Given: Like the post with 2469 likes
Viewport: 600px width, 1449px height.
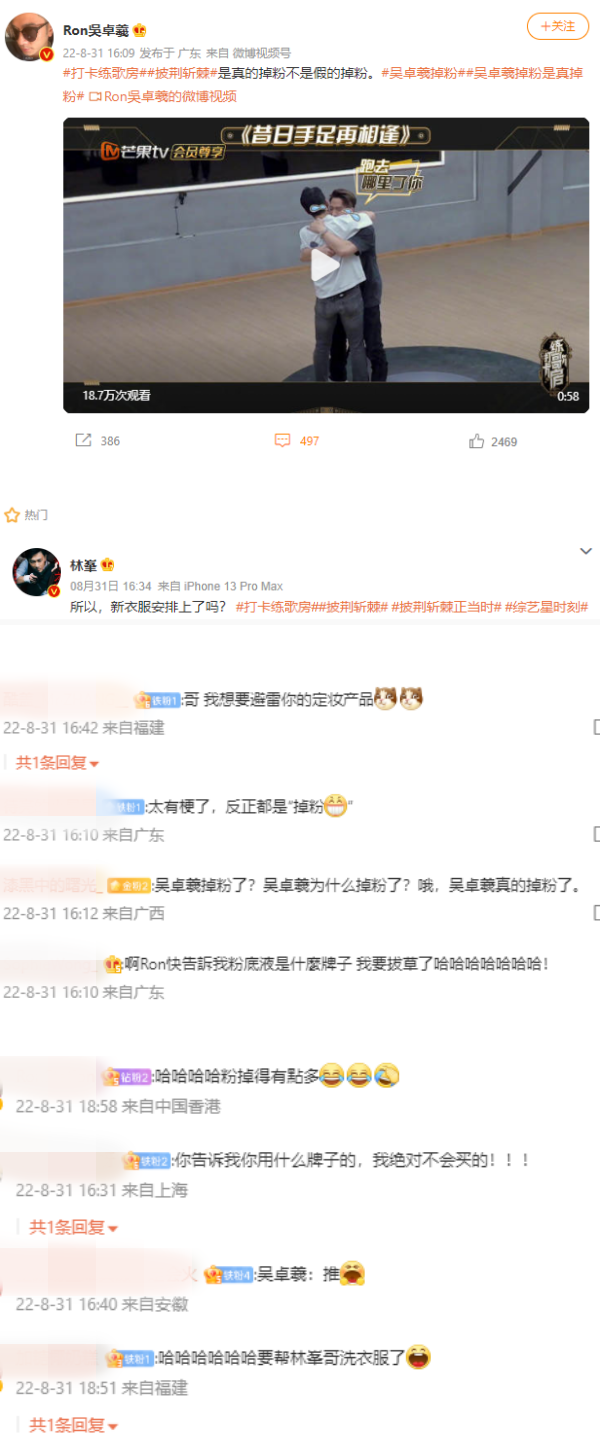Looking at the screenshot, I should click(493, 441).
